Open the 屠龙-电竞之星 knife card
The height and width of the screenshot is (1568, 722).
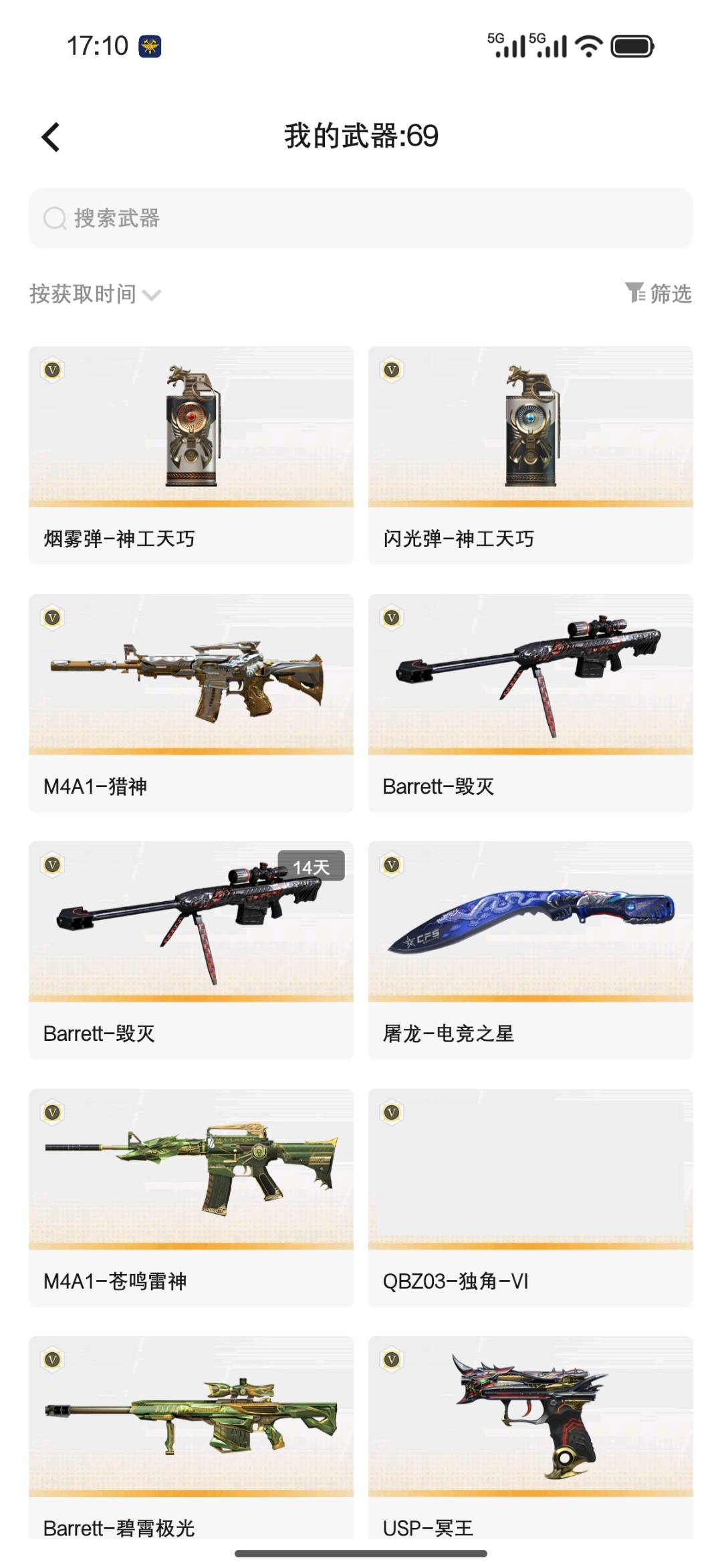[x=531, y=950]
